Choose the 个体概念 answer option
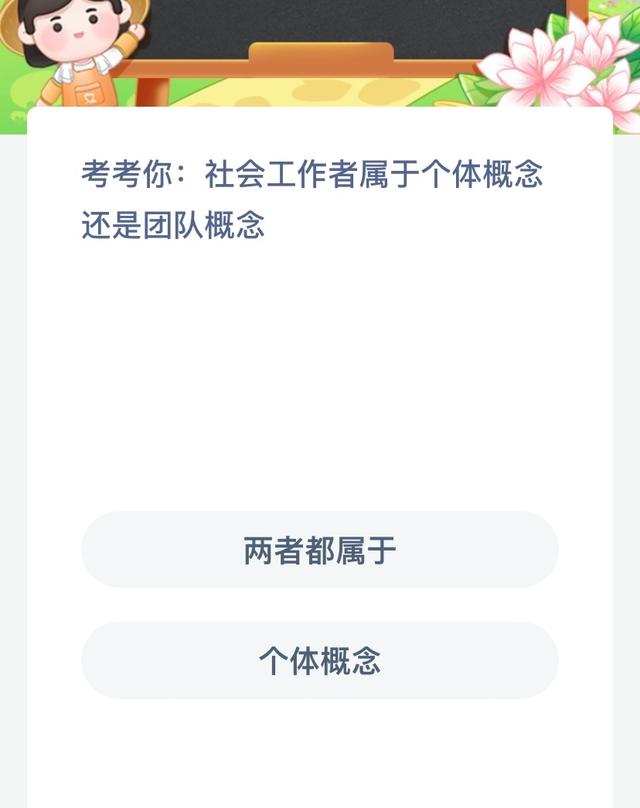Screen dimensions: 640x808 320,661
